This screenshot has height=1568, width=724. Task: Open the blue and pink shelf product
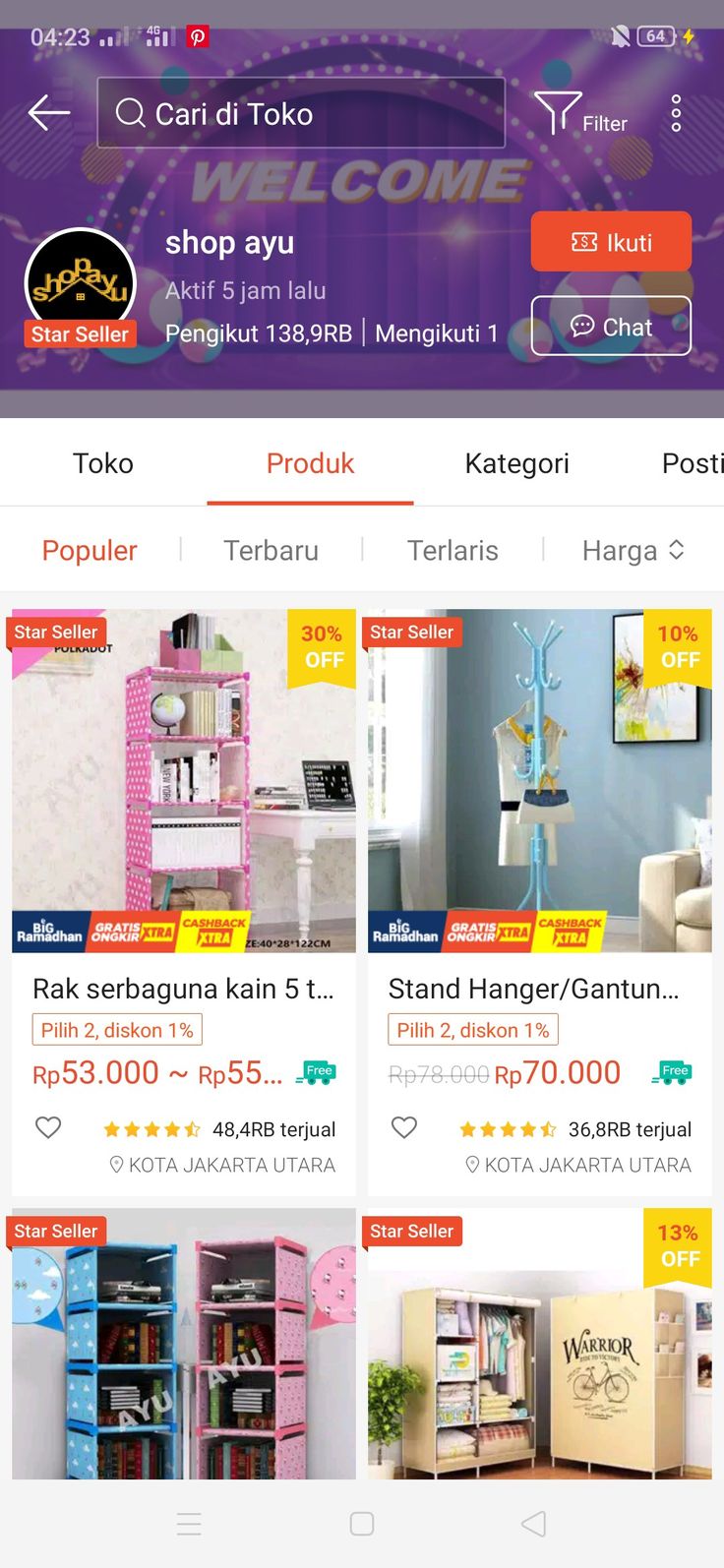[184, 1348]
